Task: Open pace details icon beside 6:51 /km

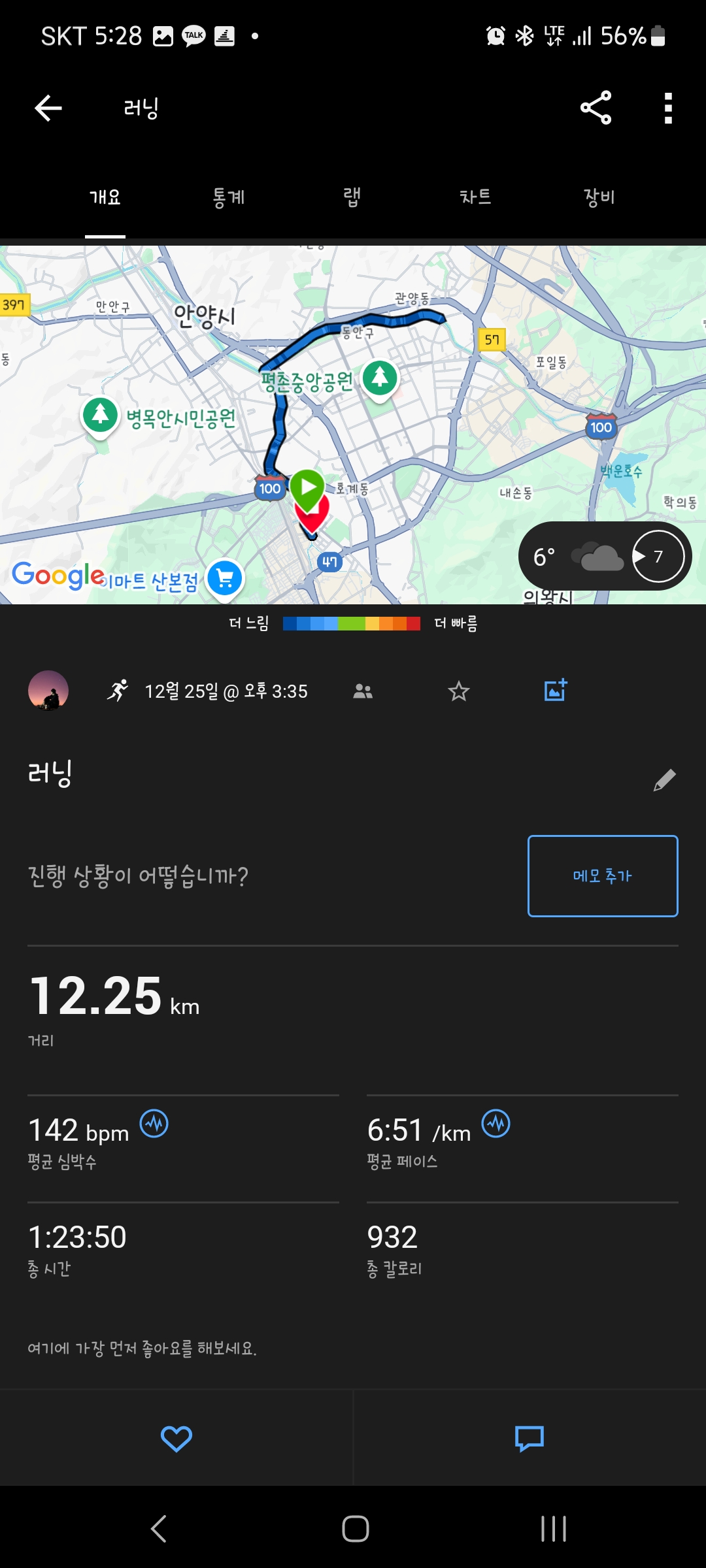Action: tap(496, 1124)
